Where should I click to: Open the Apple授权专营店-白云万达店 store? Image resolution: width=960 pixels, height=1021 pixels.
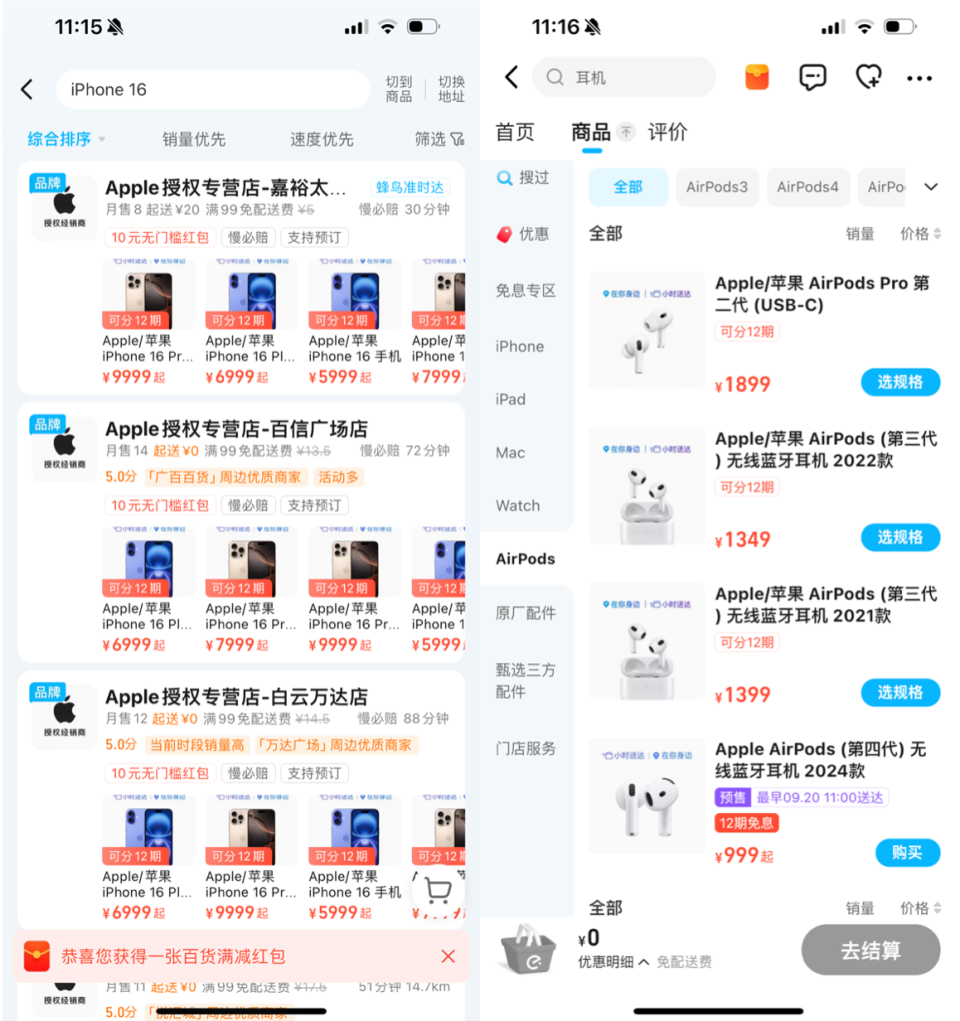coord(236,697)
